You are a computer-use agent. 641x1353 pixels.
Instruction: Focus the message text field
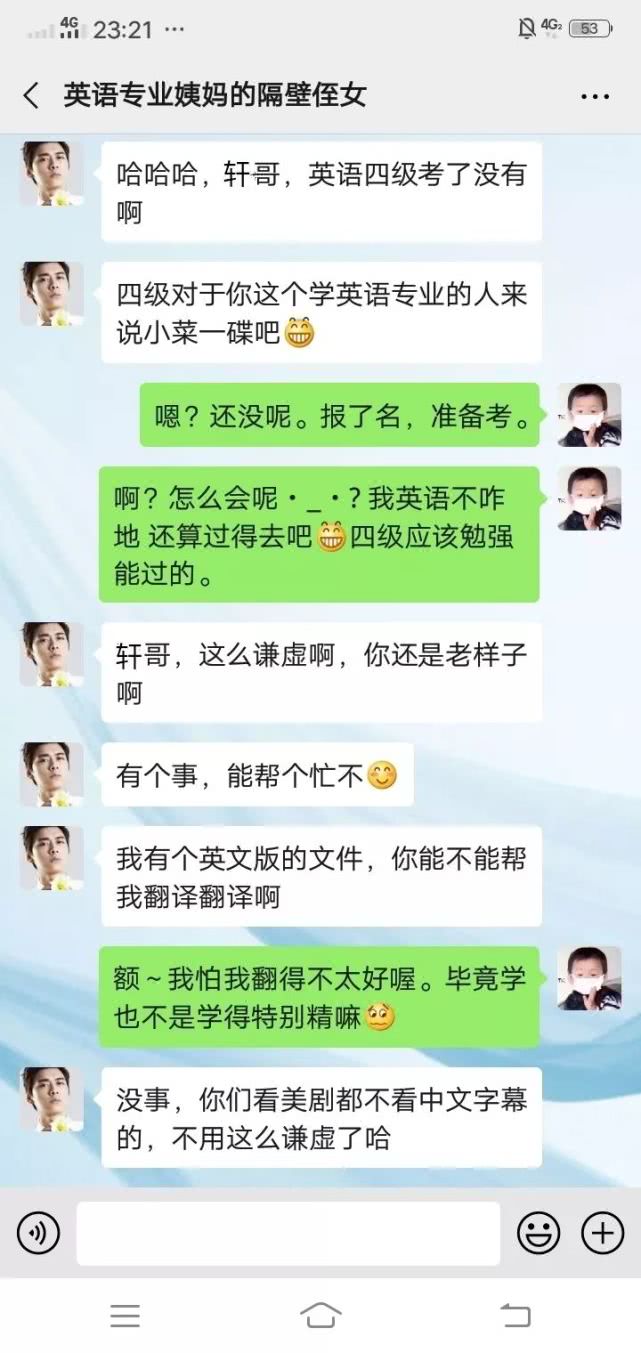[288, 1233]
